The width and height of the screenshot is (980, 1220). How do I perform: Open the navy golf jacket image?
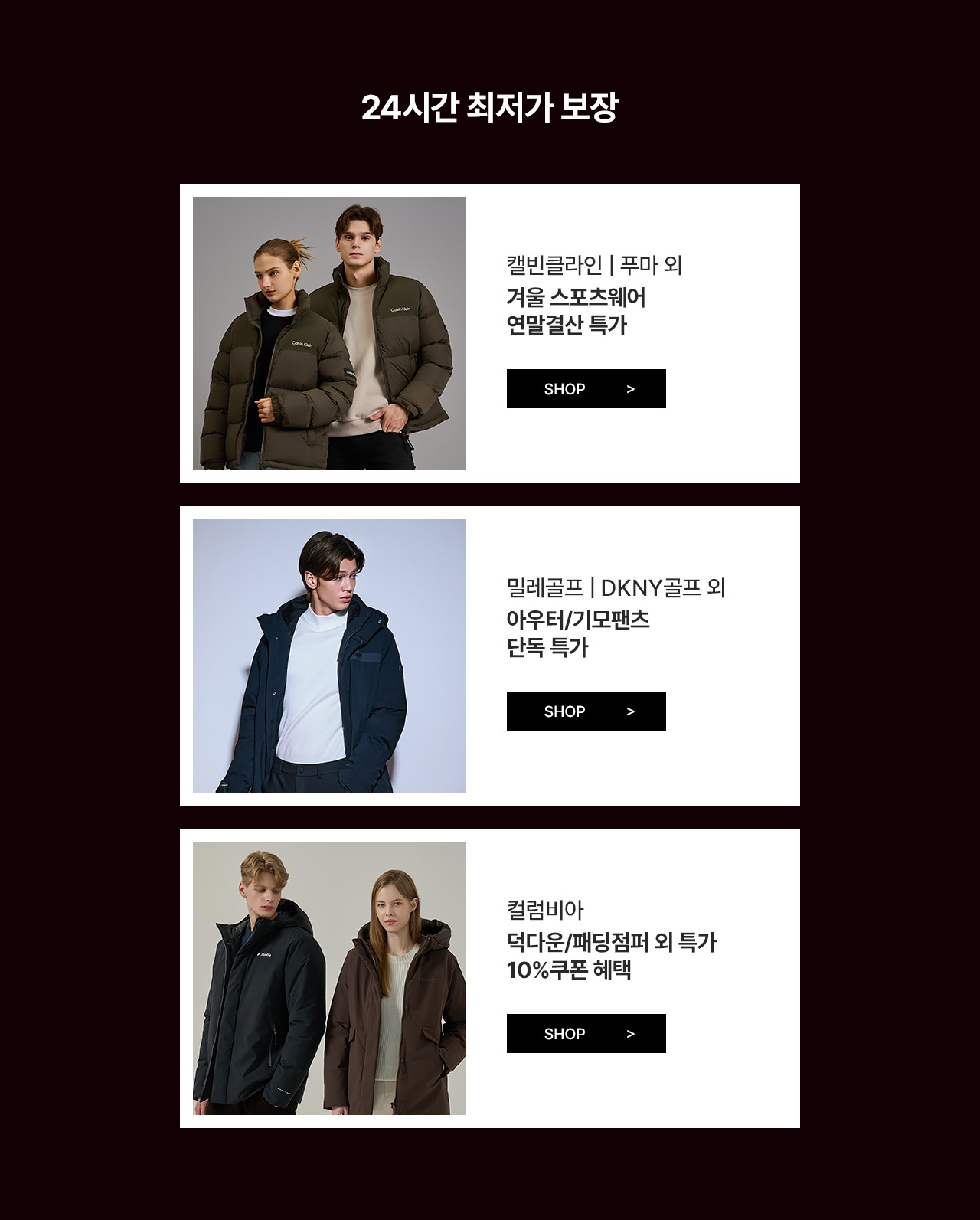pos(329,656)
